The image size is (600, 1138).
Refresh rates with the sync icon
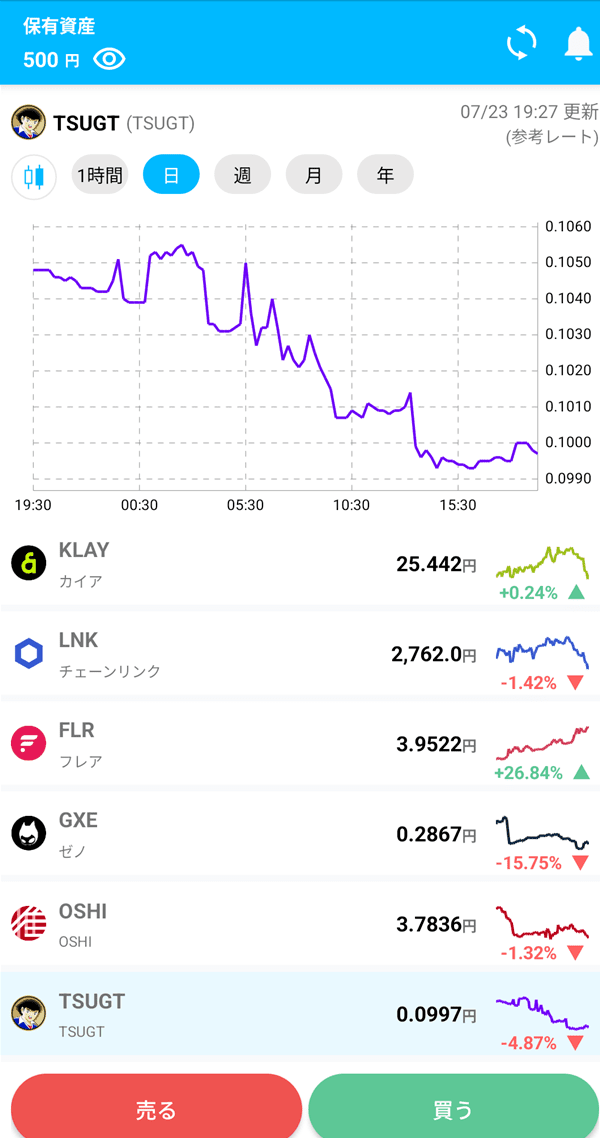(521, 43)
